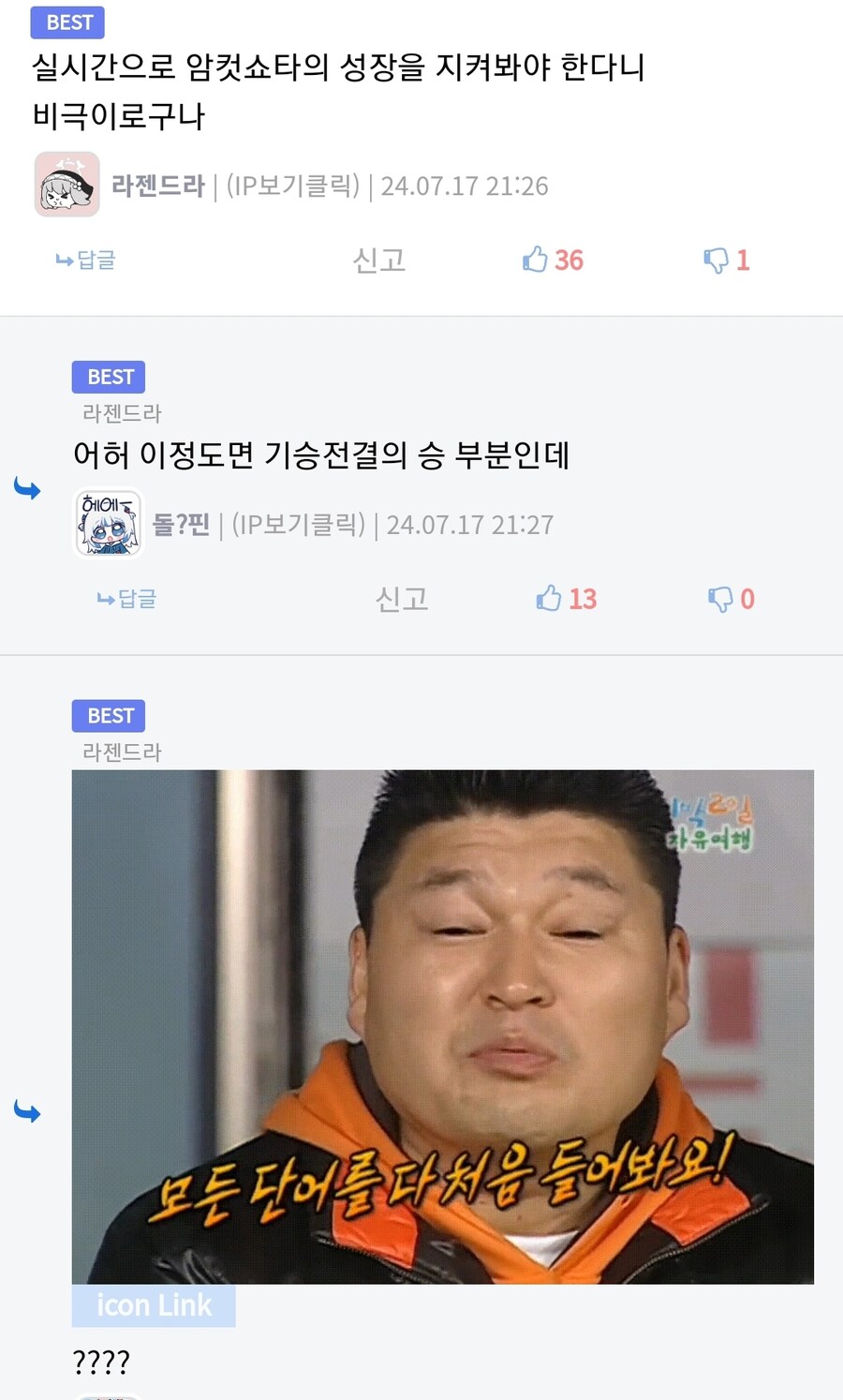Open 돌?핀's profile avatar
Image resolution: width=843 pixels, height=1400 pixels.
pos(109,523)
